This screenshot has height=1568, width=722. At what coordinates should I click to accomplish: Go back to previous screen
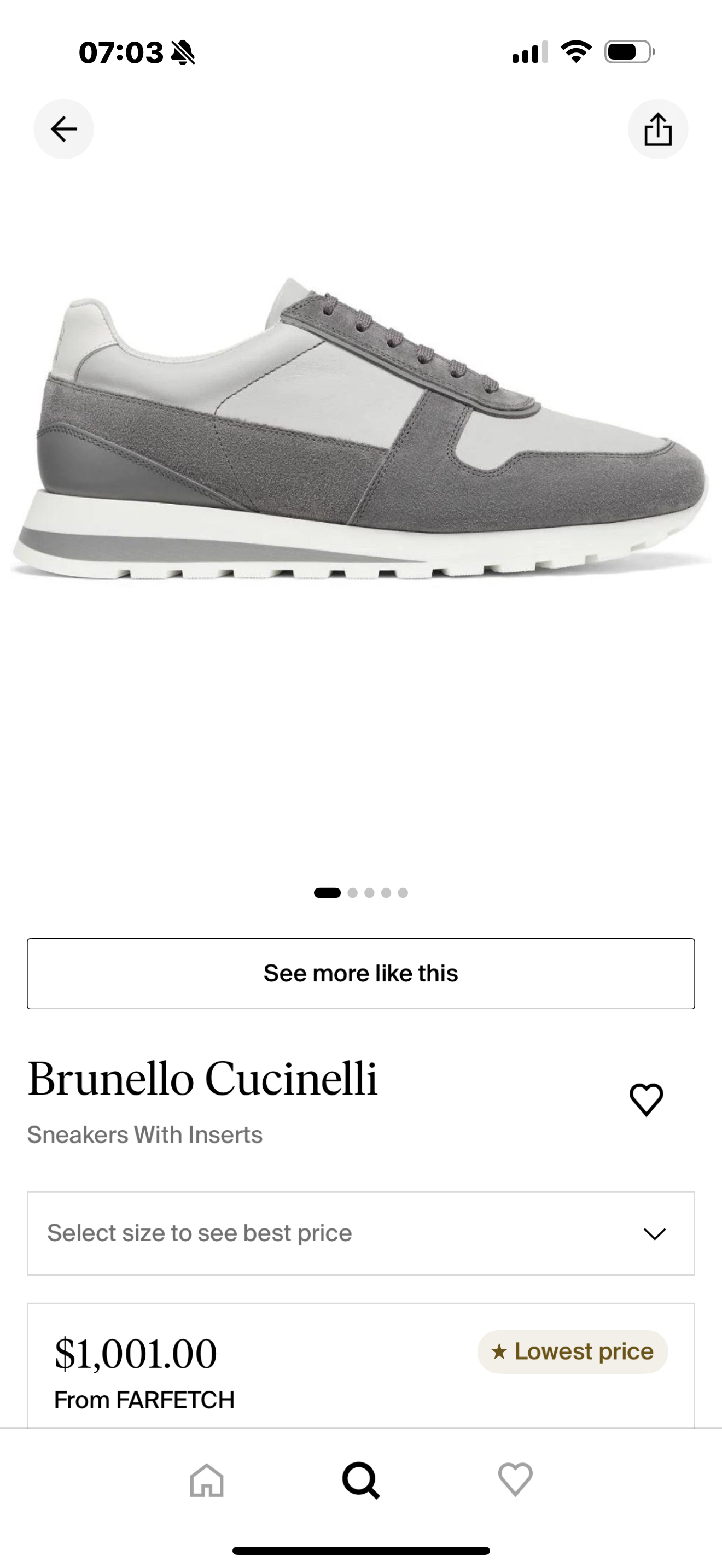[x=63, y=128]
